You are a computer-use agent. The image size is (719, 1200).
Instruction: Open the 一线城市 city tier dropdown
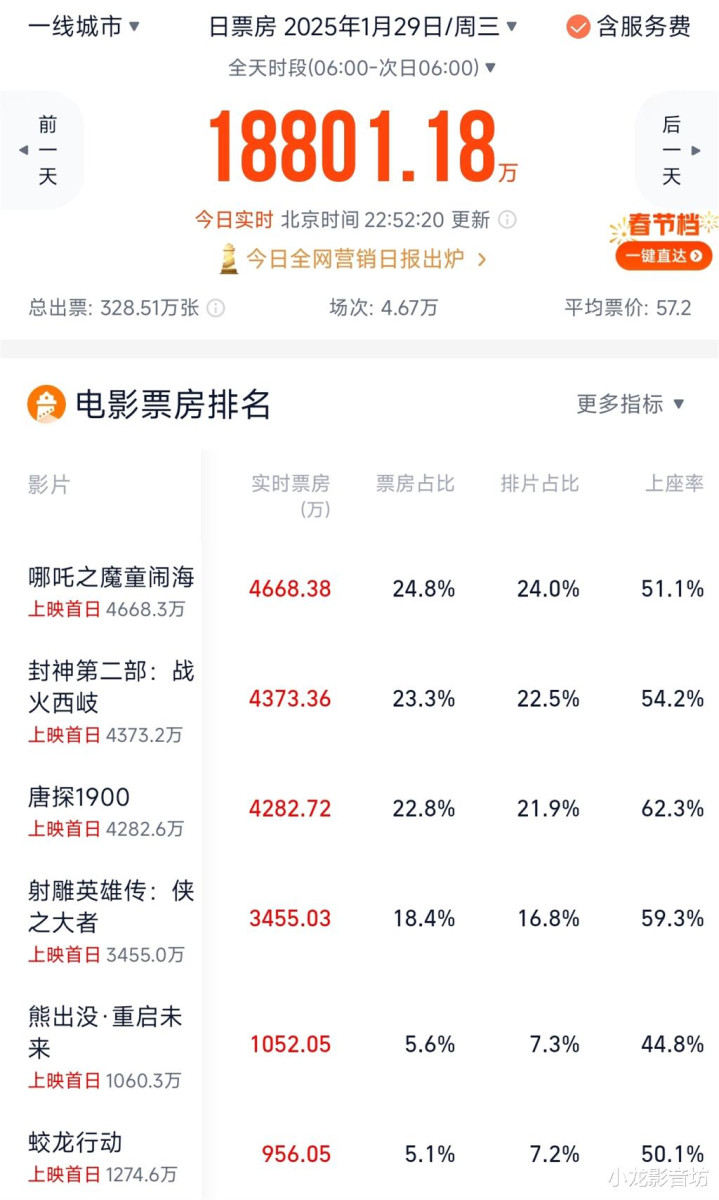click(x=84, y=26)
